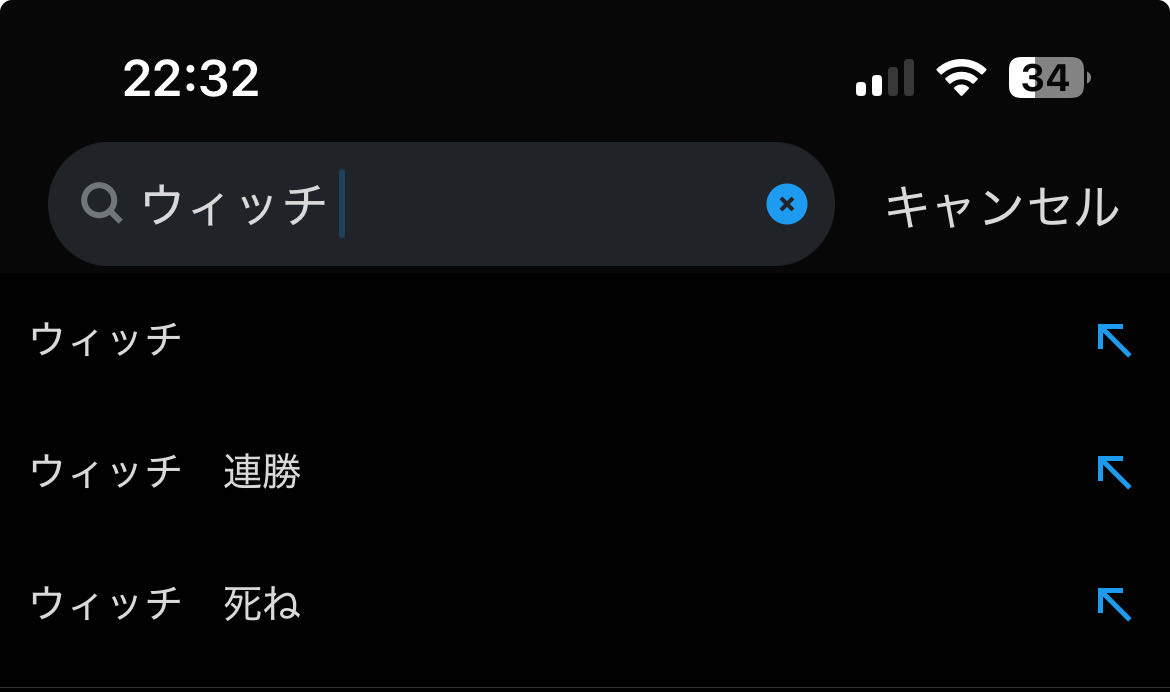Focus the search field containing ウィッチ
The image size is (1170, 692).
coord(450,205)
